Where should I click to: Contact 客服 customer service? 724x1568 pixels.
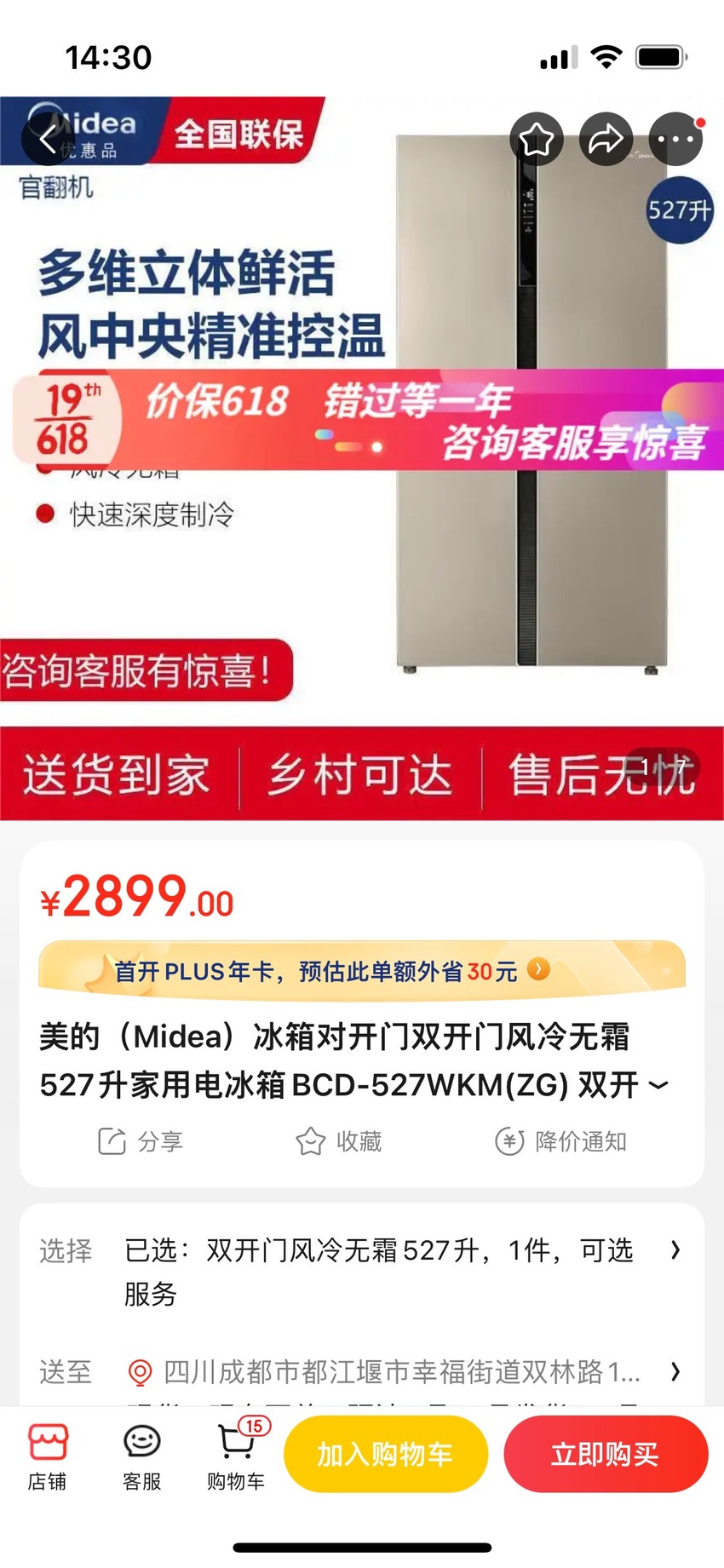142,1456
